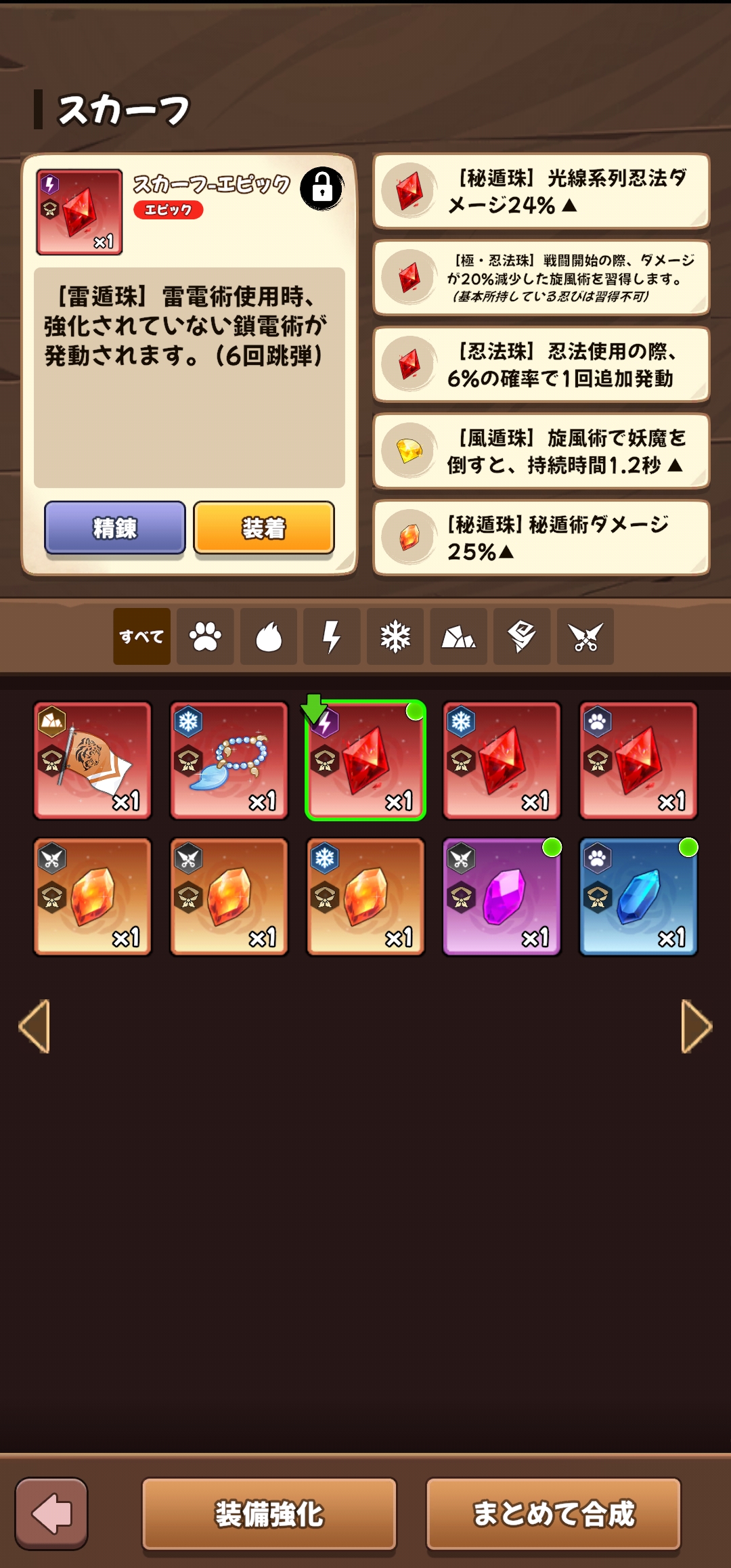Select the すべて filter tab

tap(141, 636)
